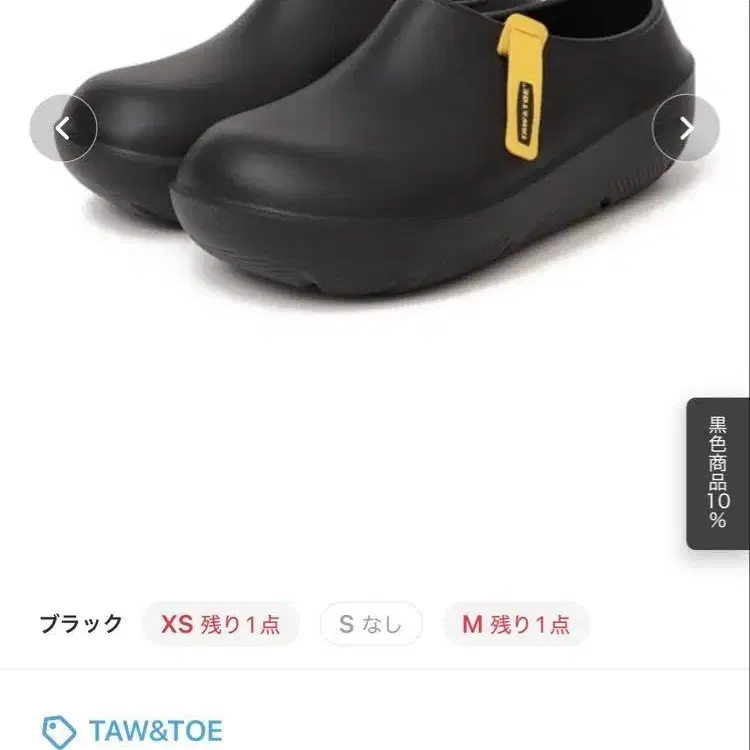Select size XS 残り1点
Image resolution: width=750 pixels, height=750 pixels.
click(x=221, y=624)
